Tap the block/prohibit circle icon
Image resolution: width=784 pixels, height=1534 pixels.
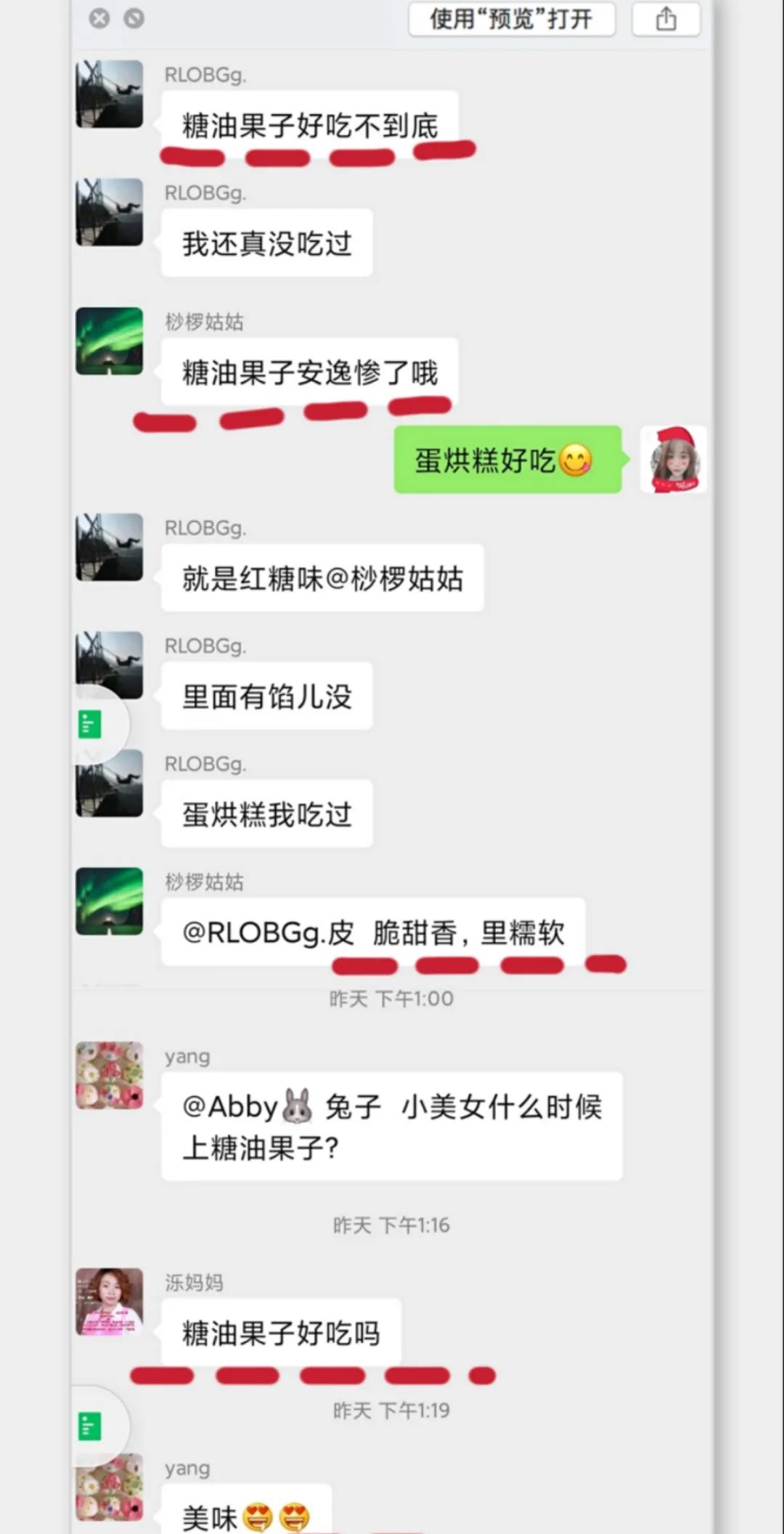[x=132, y=19]
